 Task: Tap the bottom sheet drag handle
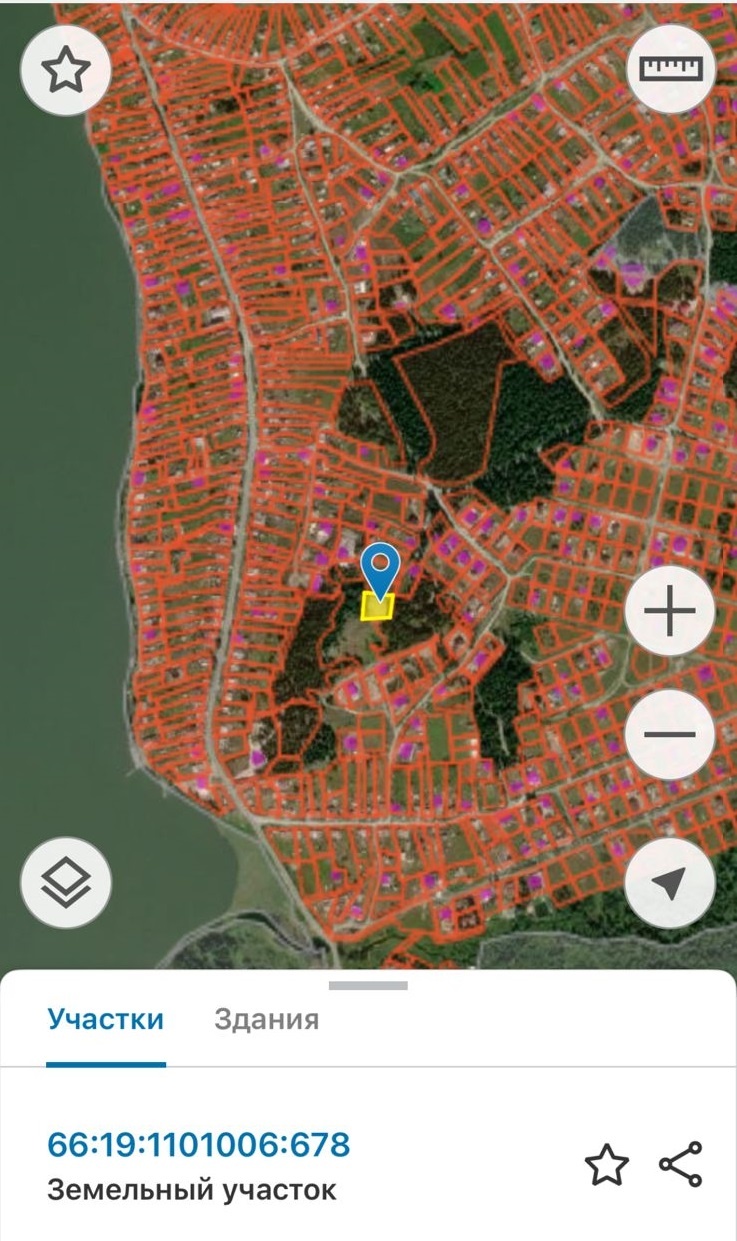[368, 985]
